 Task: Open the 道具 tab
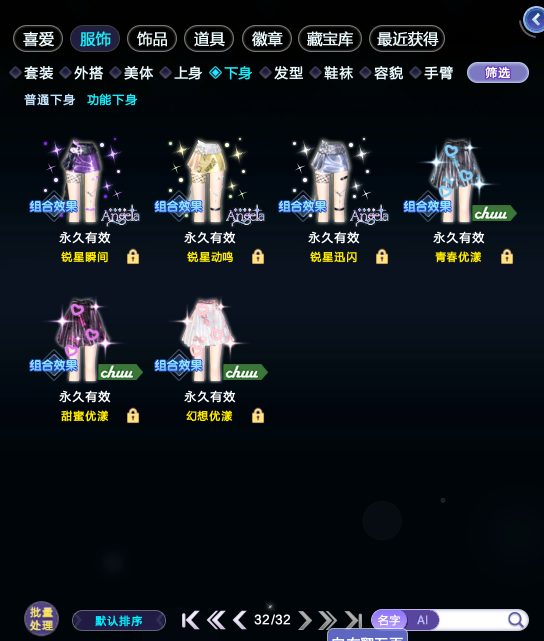(x=209, y=39)
